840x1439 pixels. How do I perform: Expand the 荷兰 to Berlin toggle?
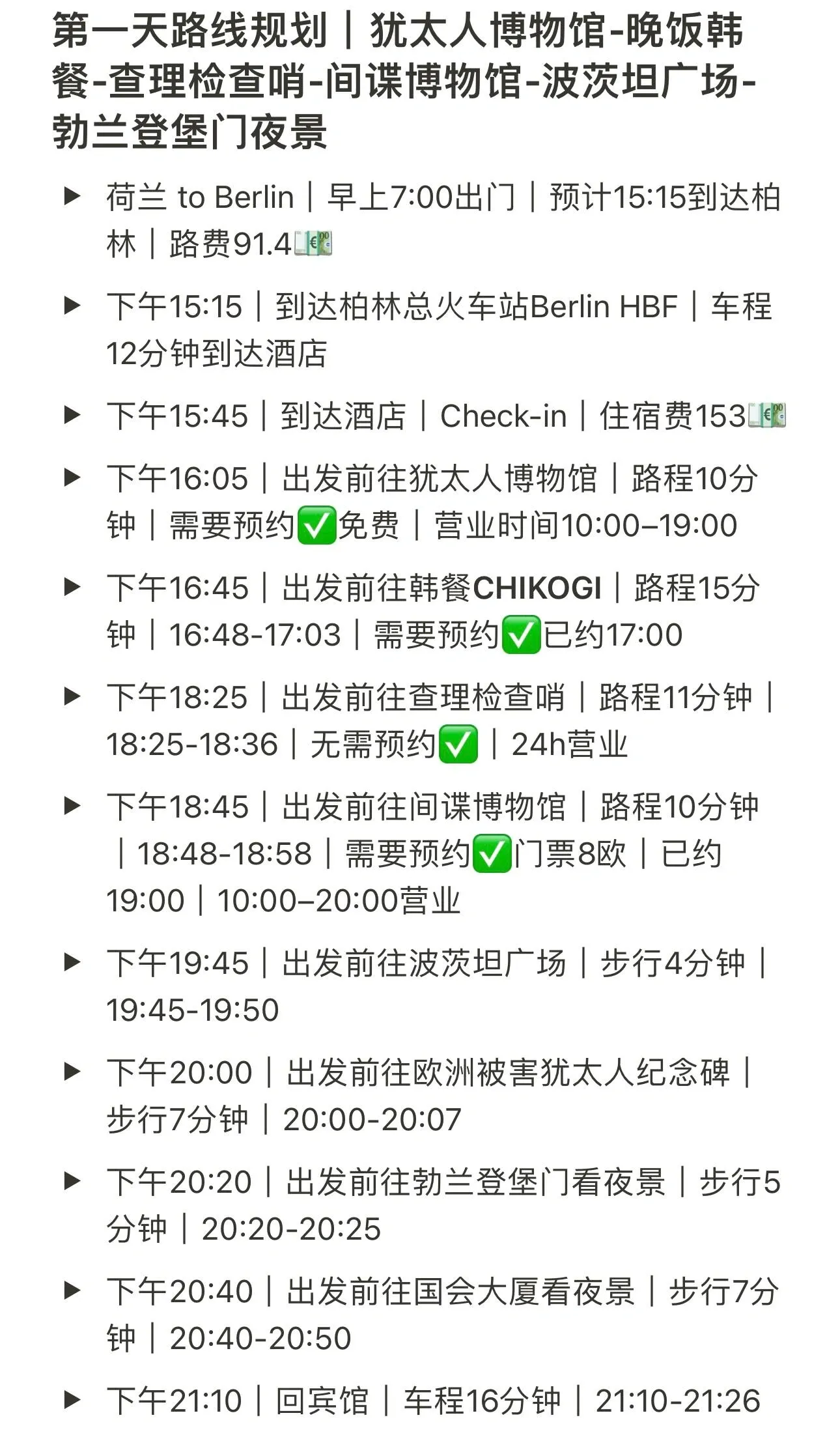72,196
